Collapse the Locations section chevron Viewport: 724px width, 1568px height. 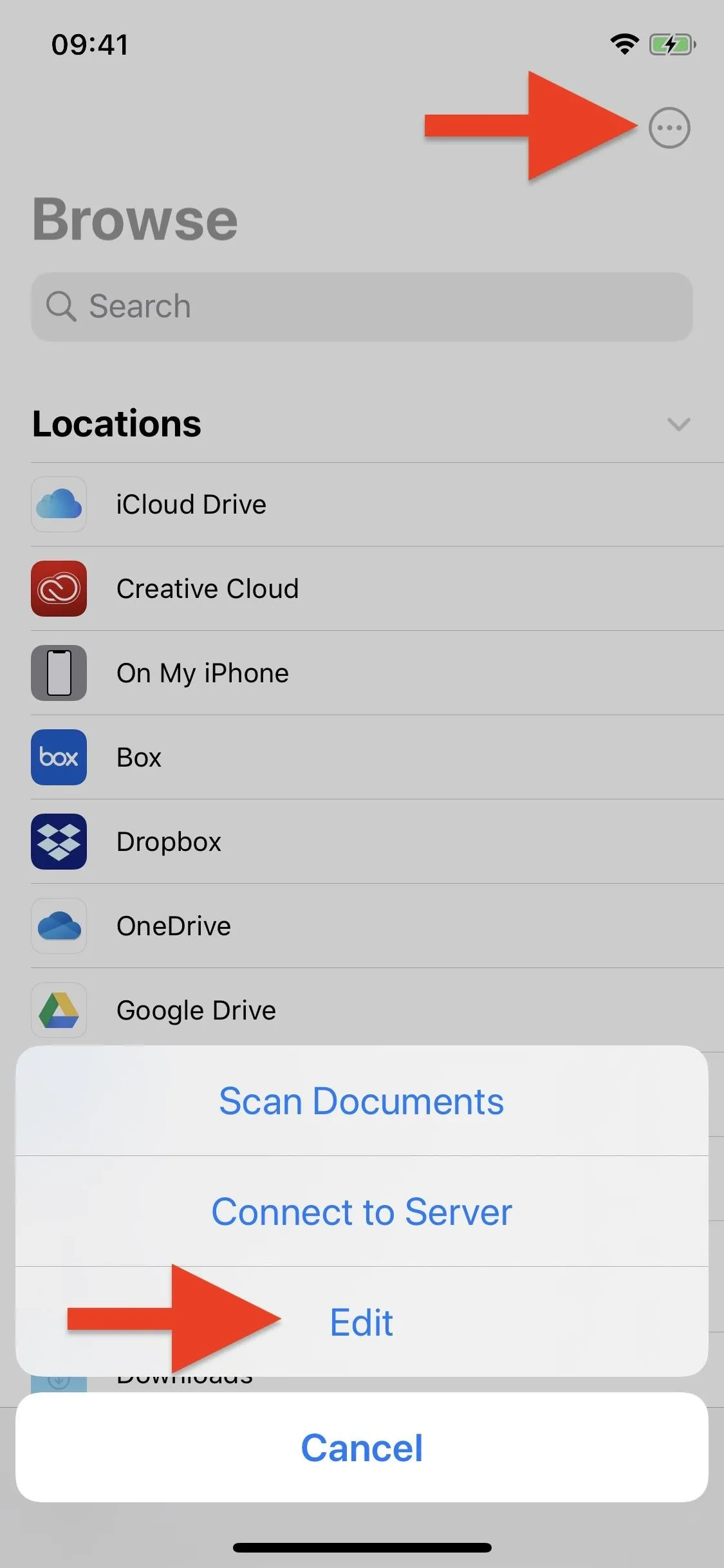point(678,424)
